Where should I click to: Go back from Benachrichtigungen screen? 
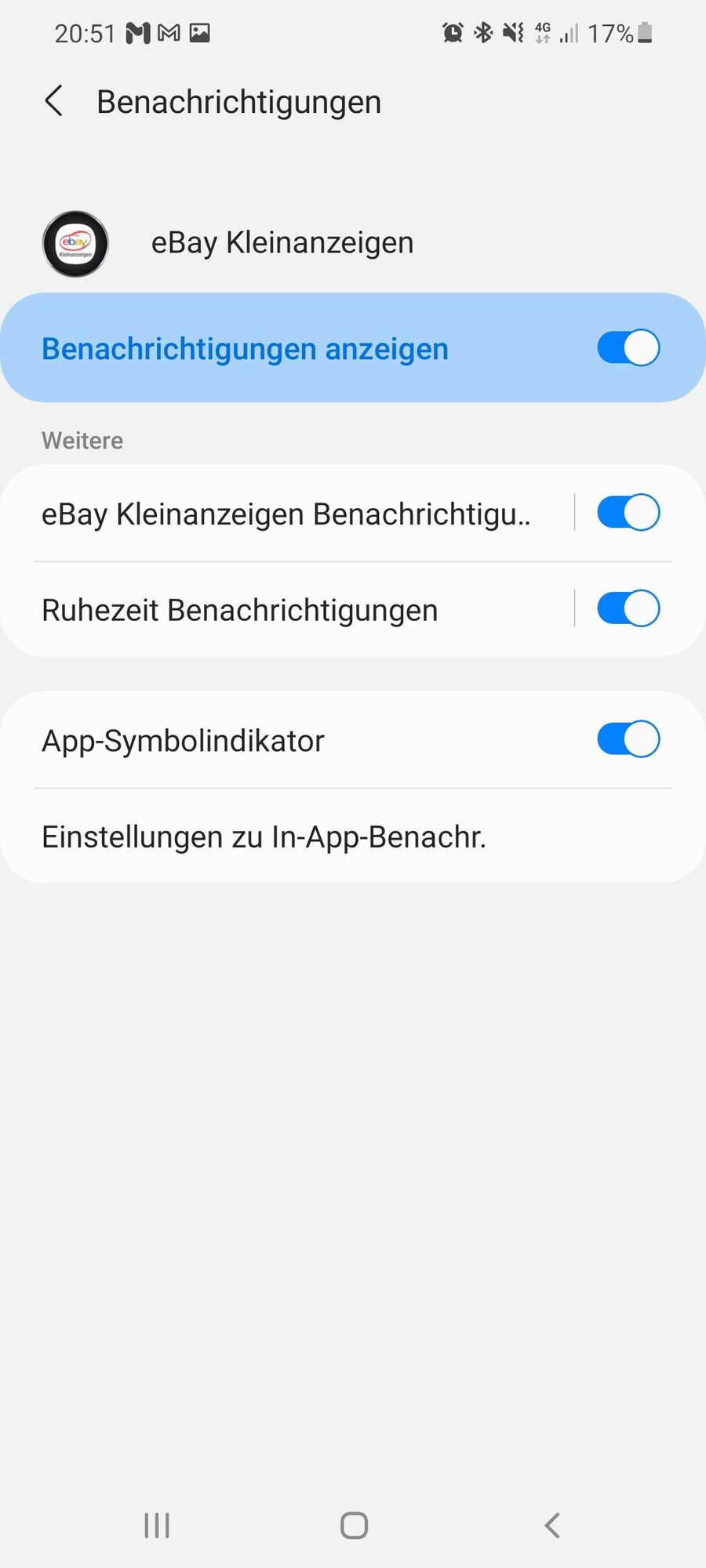click(53, 102)
